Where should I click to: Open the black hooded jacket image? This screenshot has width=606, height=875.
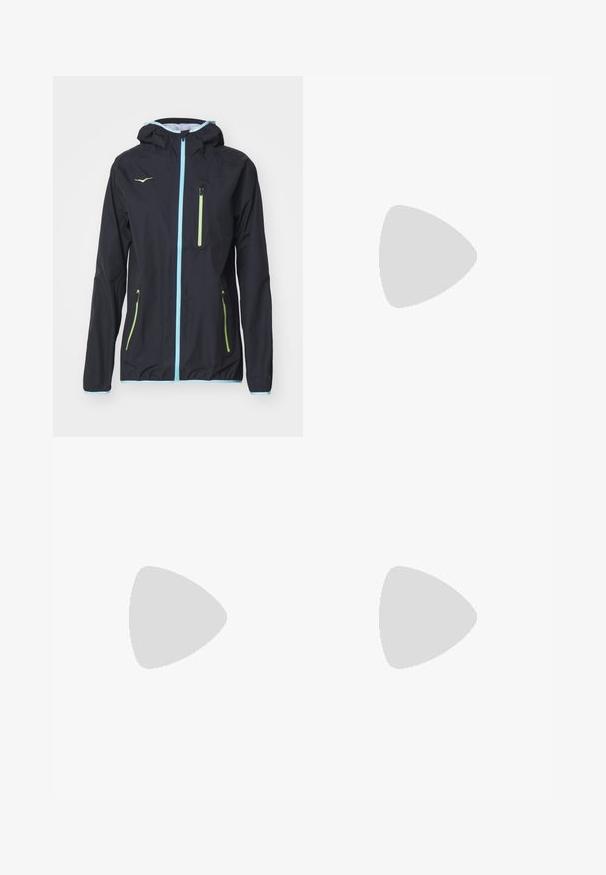click(x=177, y=256)
